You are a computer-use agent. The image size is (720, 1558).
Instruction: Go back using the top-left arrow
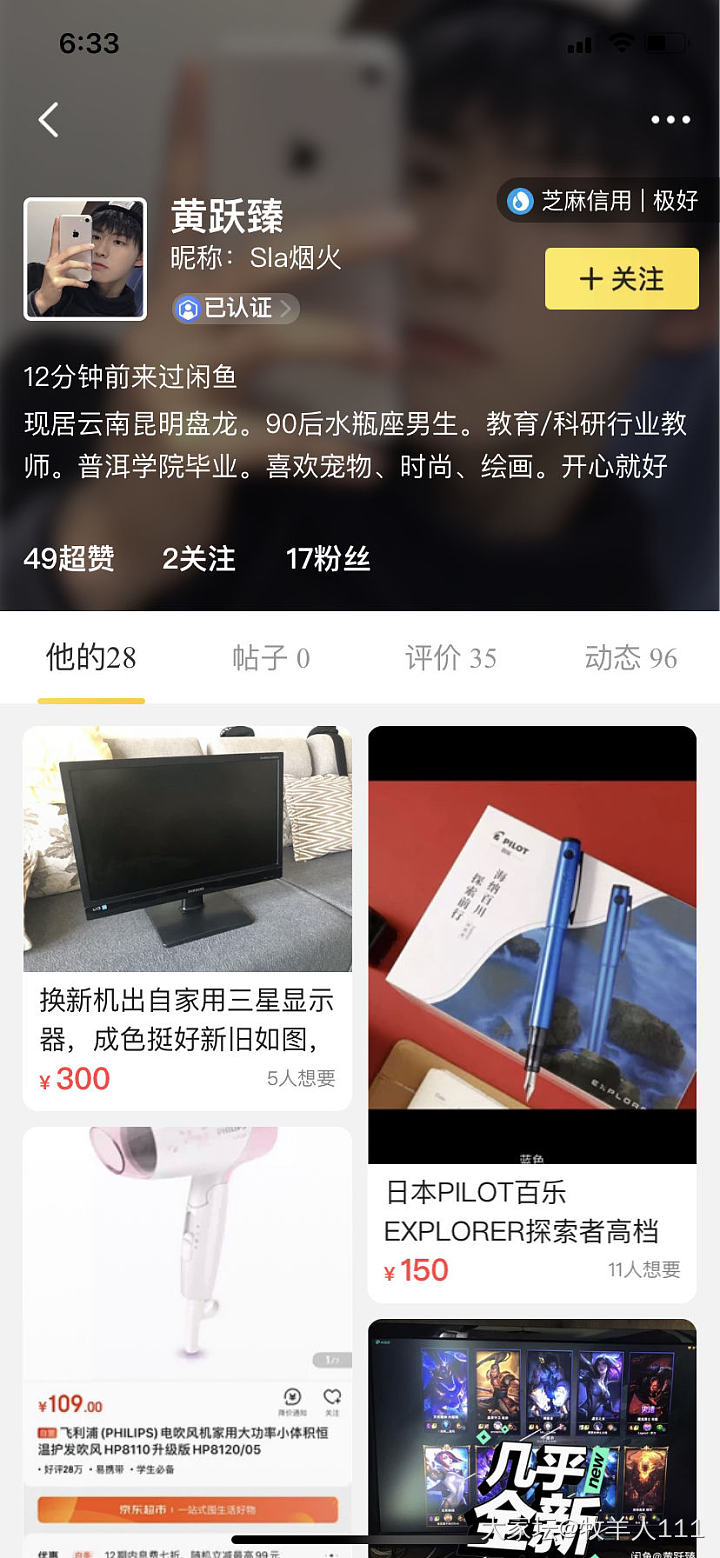click(48, 120)
